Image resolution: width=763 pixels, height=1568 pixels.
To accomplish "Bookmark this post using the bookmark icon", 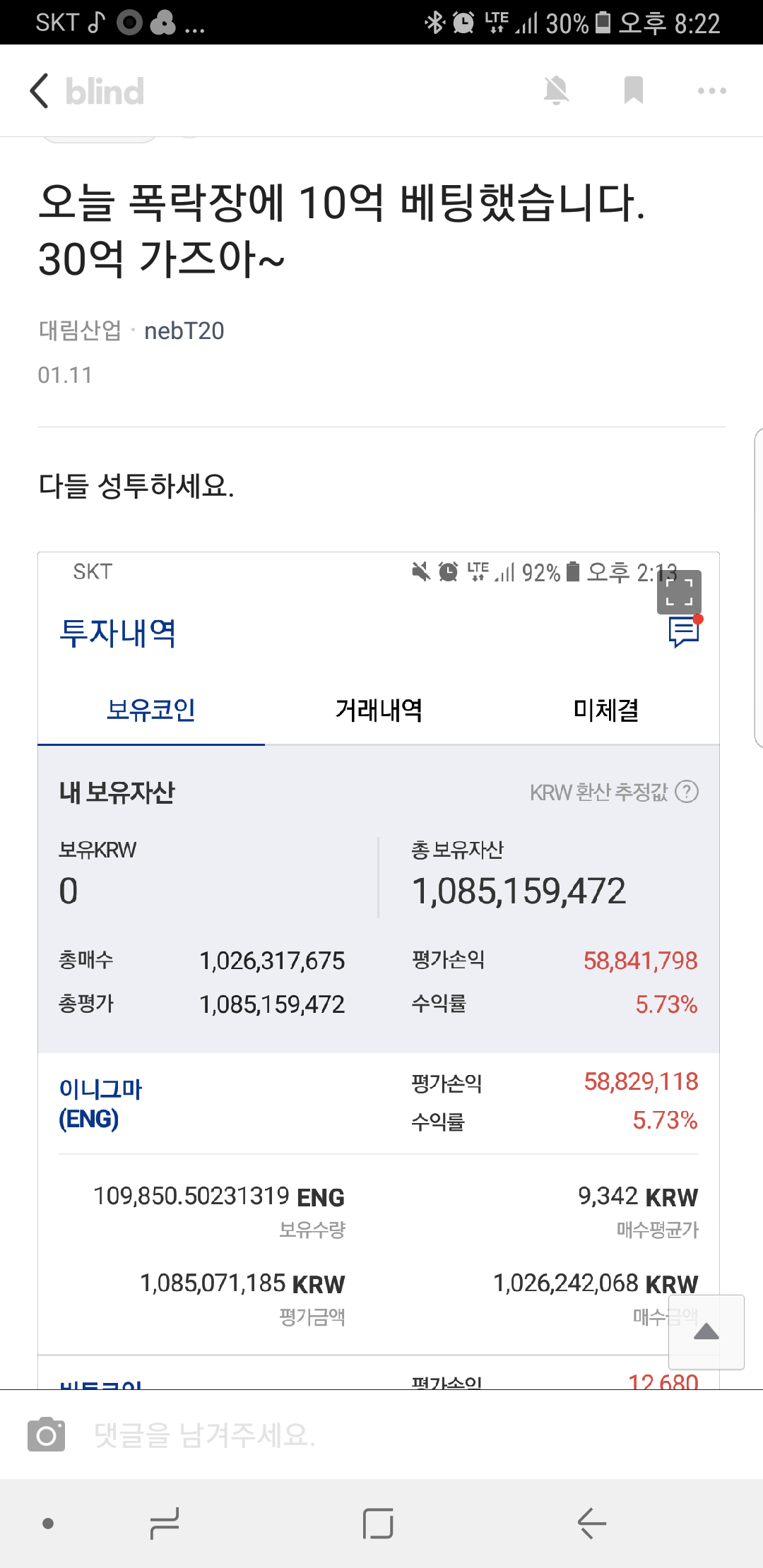I will pyautogui.click(x=634, y=90).
